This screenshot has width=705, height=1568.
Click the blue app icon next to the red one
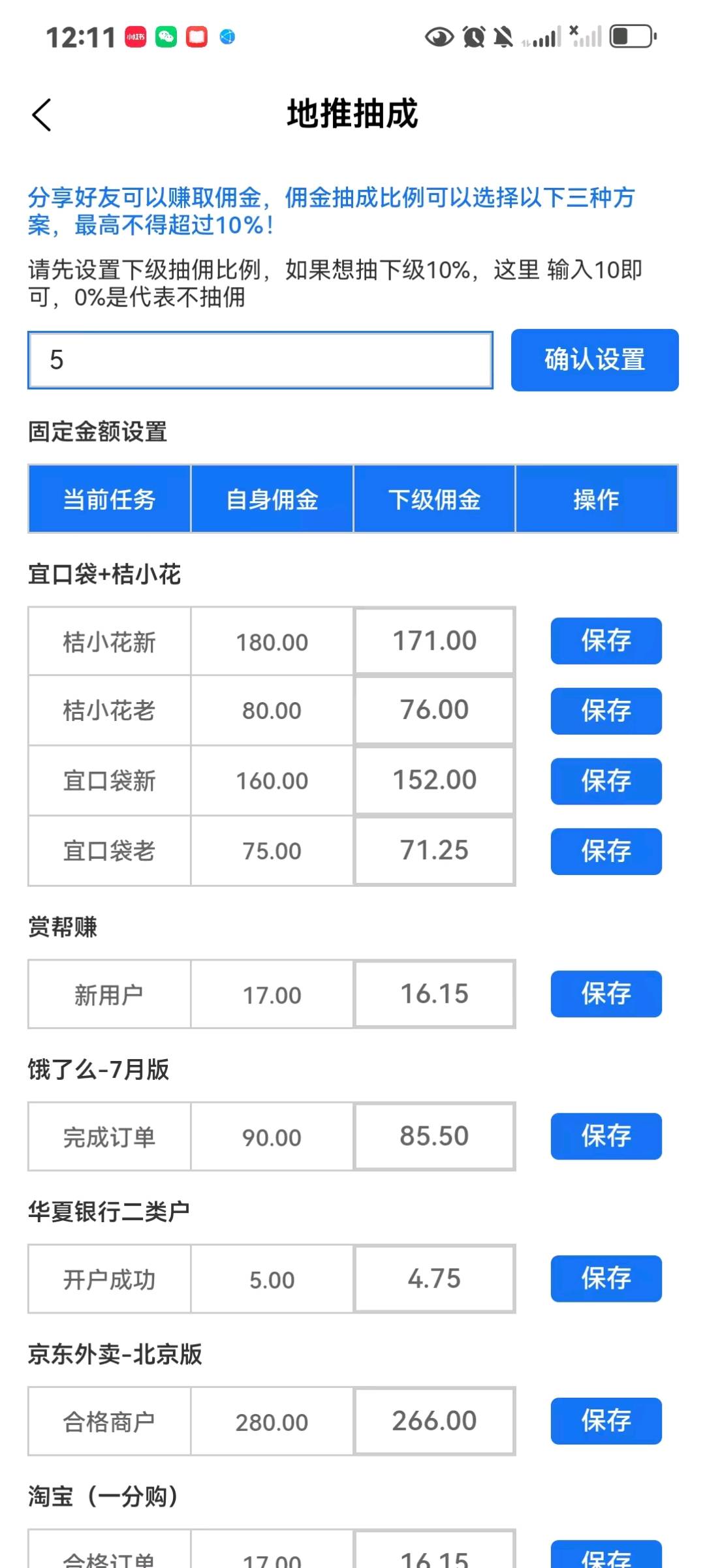226,37
